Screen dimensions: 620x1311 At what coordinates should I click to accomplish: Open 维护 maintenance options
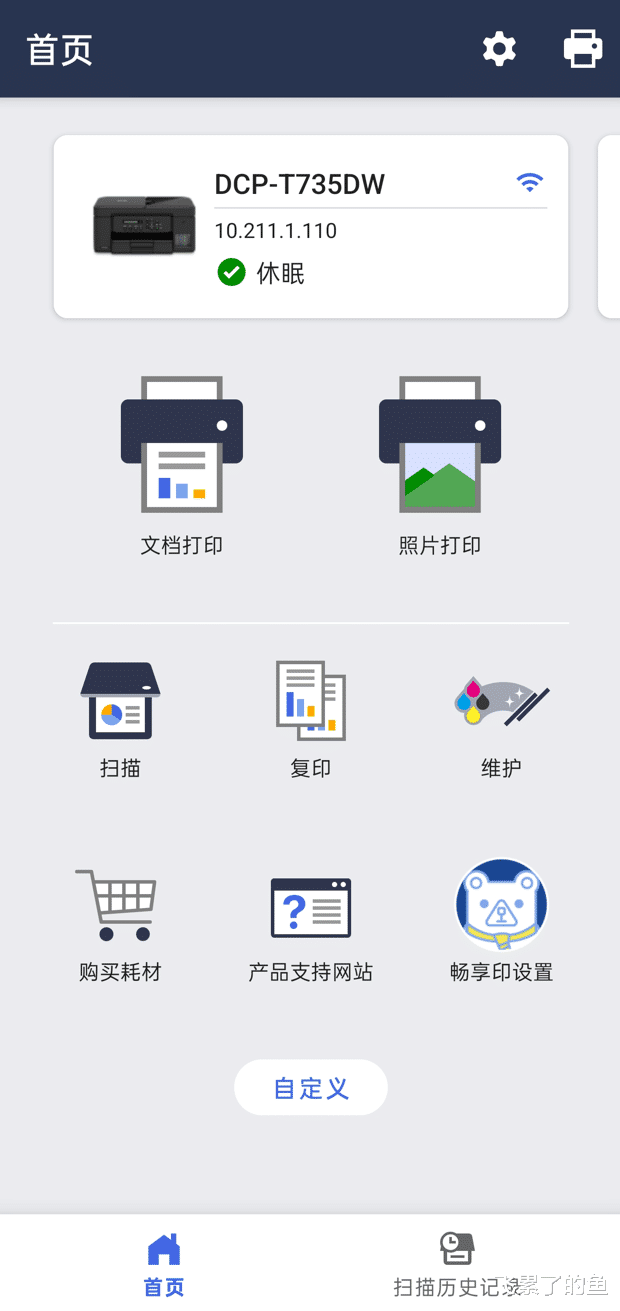pyautogui.click(x=501, y=718)
